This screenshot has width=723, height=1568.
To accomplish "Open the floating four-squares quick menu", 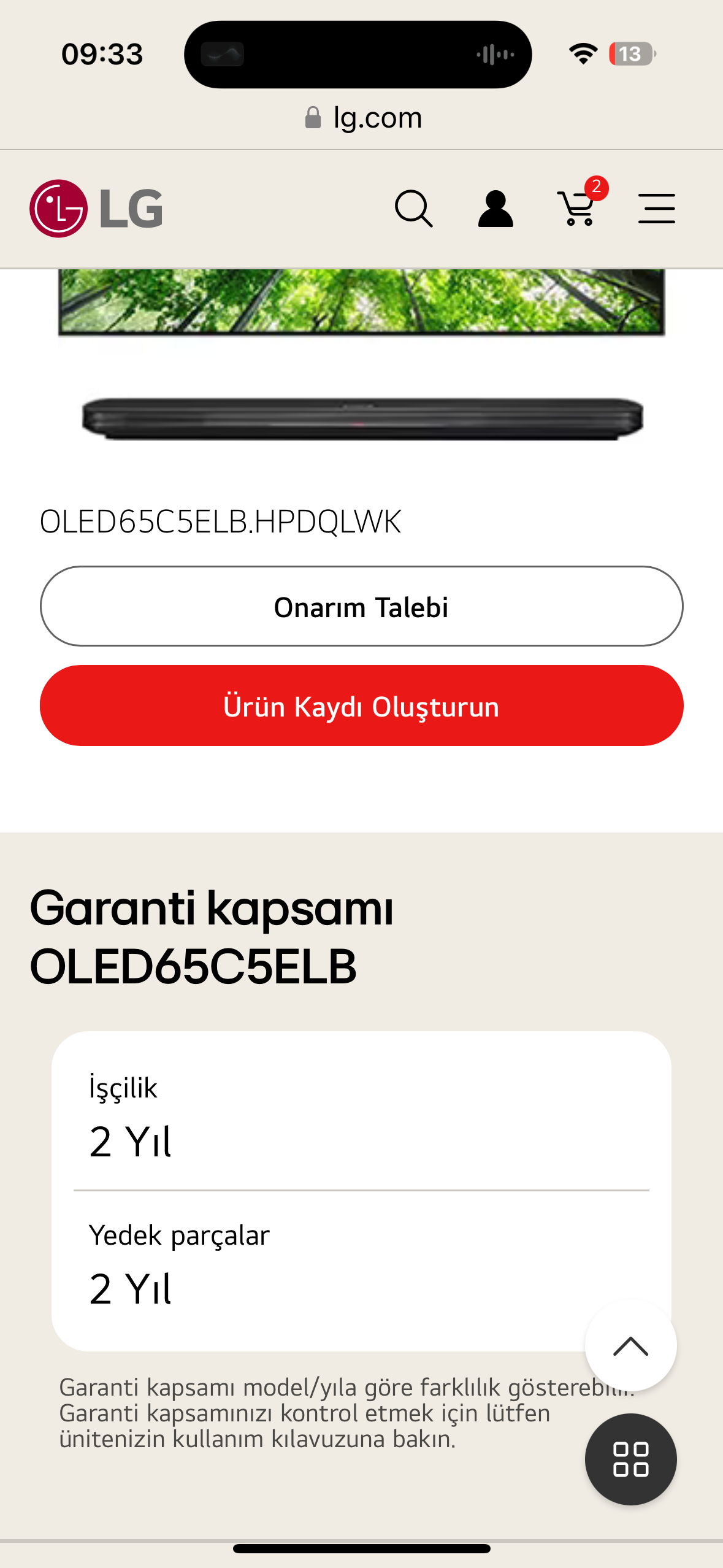I will [x=630, y=1459].
